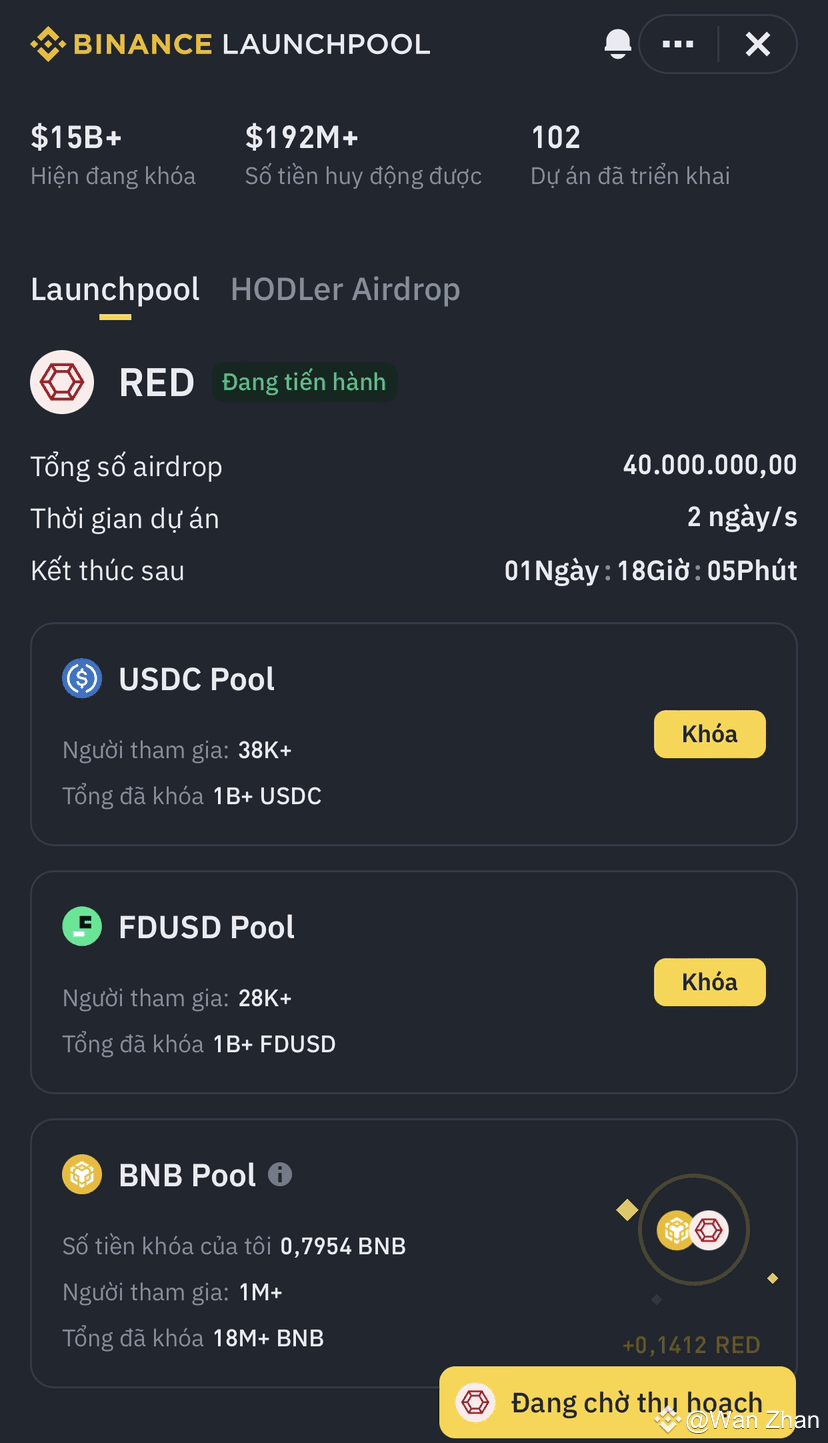828x1443 pixels.
Task: Click the harvest icon on the yellow banner
Action: (x=475, y=1402)
